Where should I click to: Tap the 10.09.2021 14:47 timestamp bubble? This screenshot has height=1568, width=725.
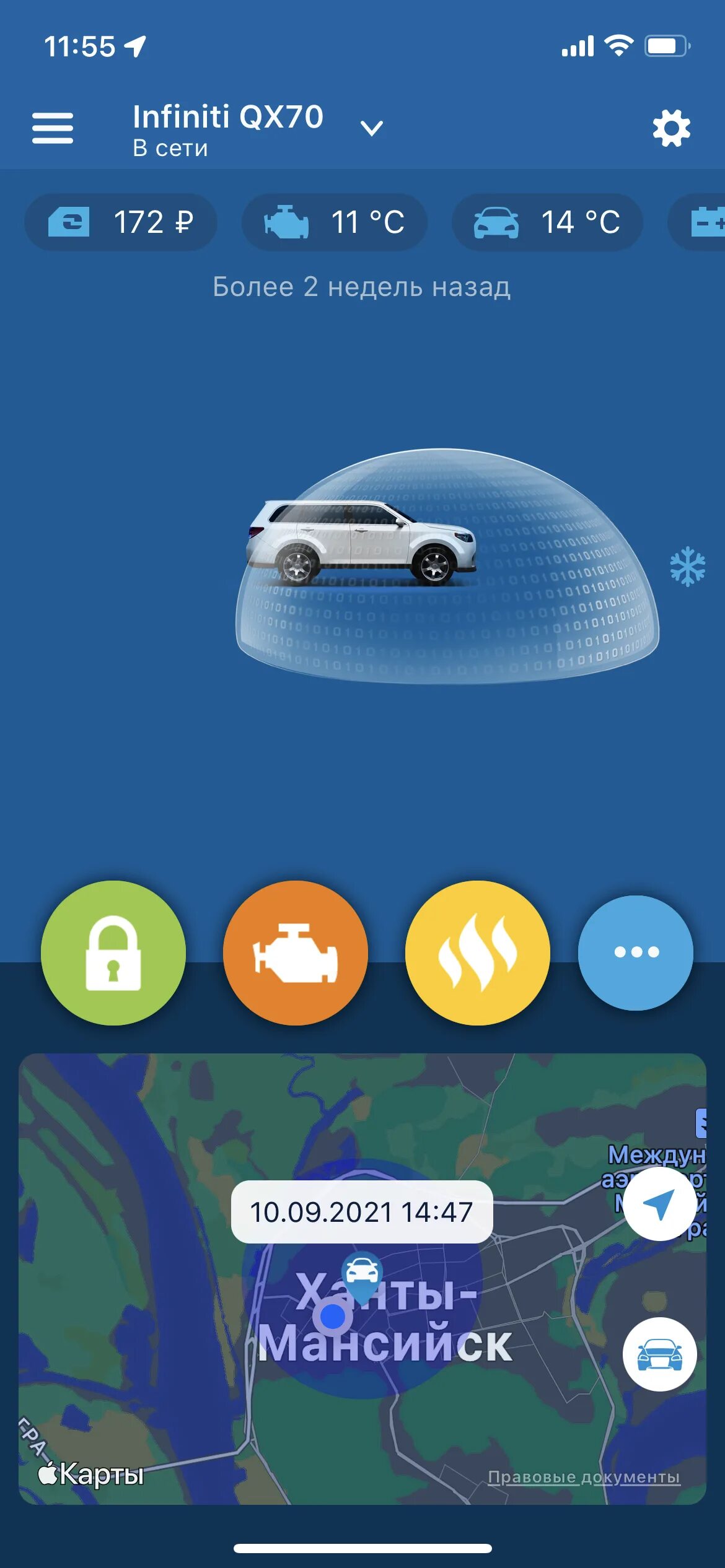[362, 1212]
